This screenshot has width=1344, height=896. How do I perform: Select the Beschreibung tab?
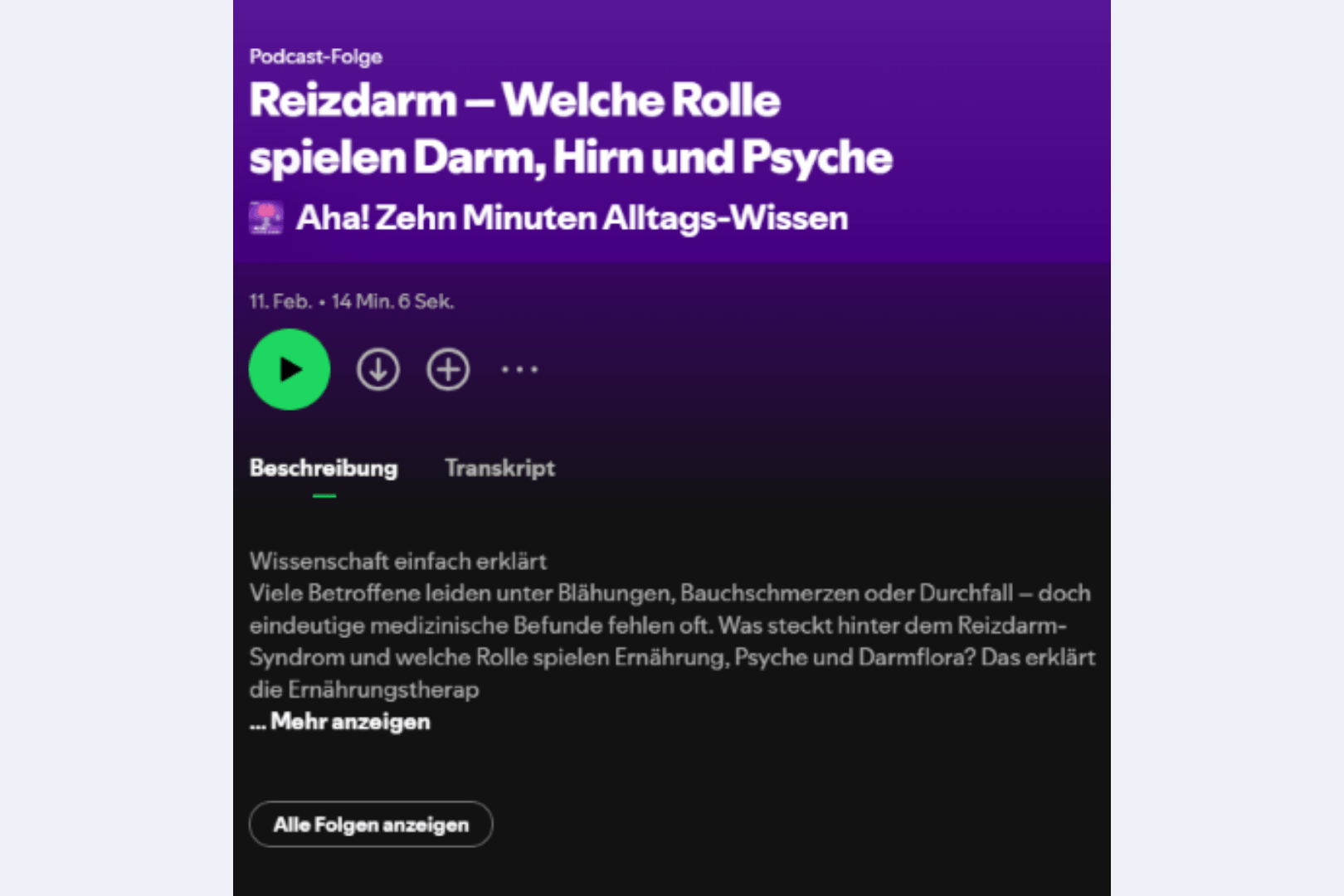click(x=324, y=468)
